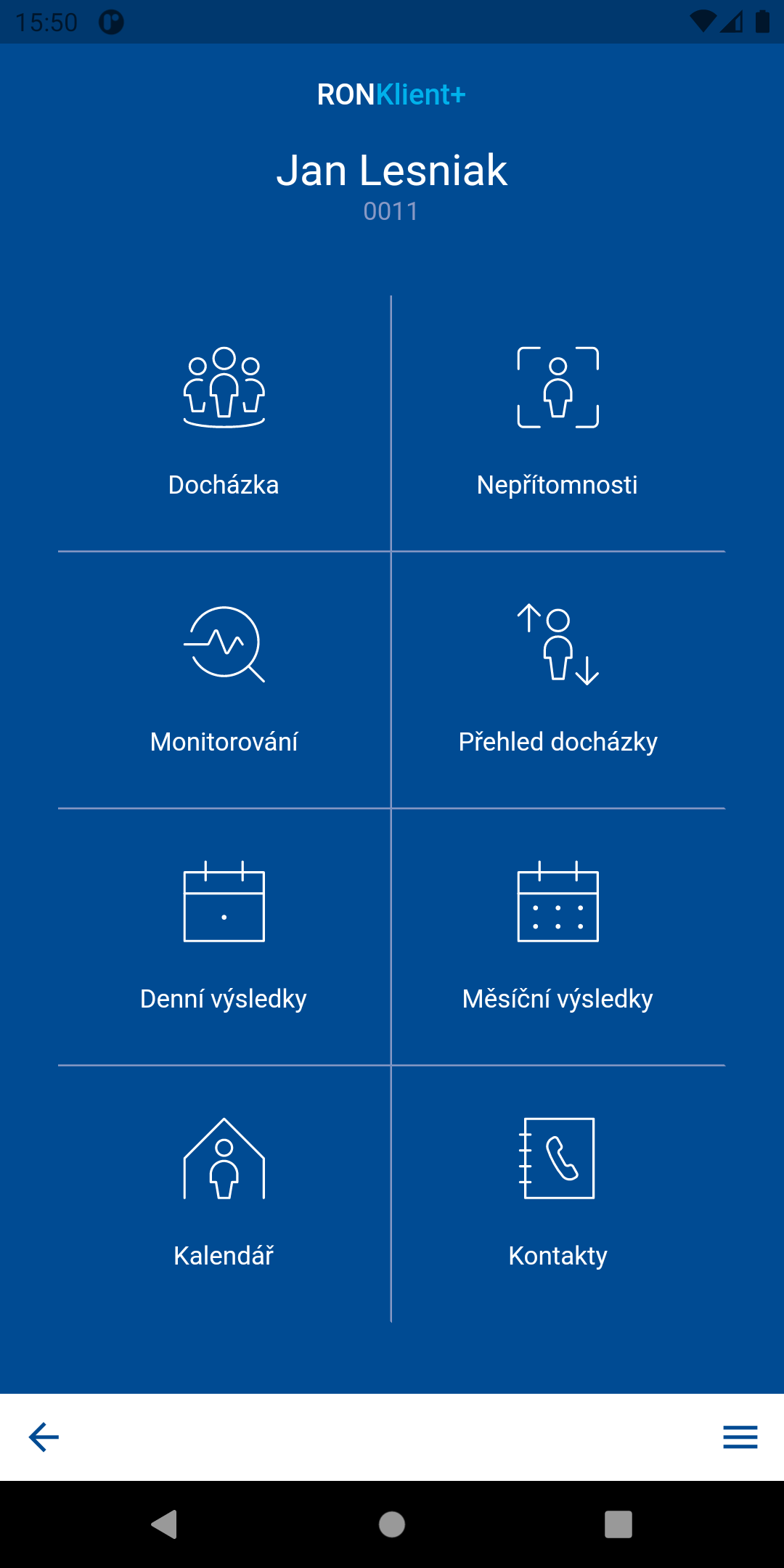View Měsíční výsledky
The width and height of the screenshot is (784, 1568).
pos(558,936)
